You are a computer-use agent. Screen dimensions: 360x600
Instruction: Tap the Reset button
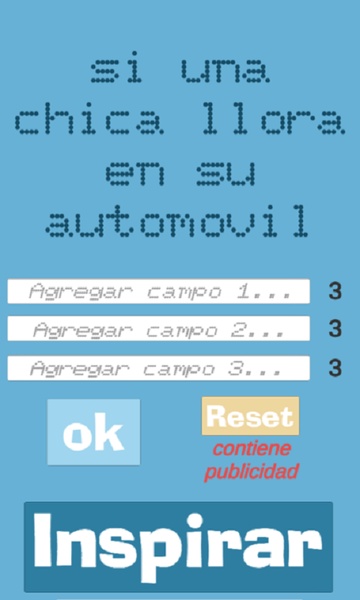point(251,416)
